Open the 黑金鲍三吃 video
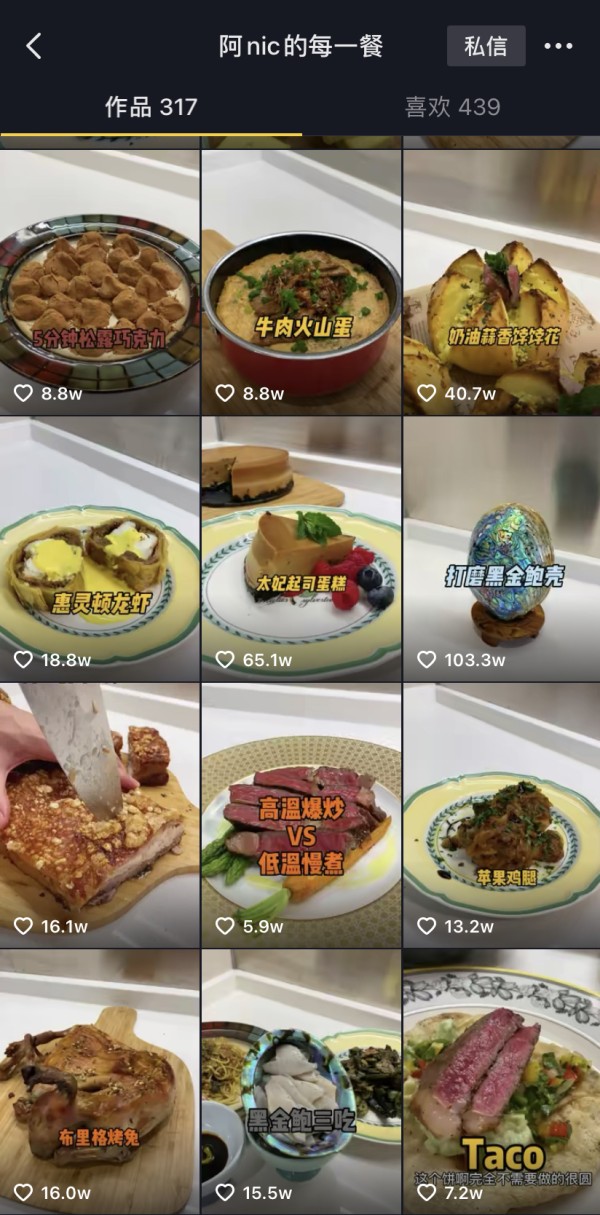600x1215 pixels. (300, 1080)
